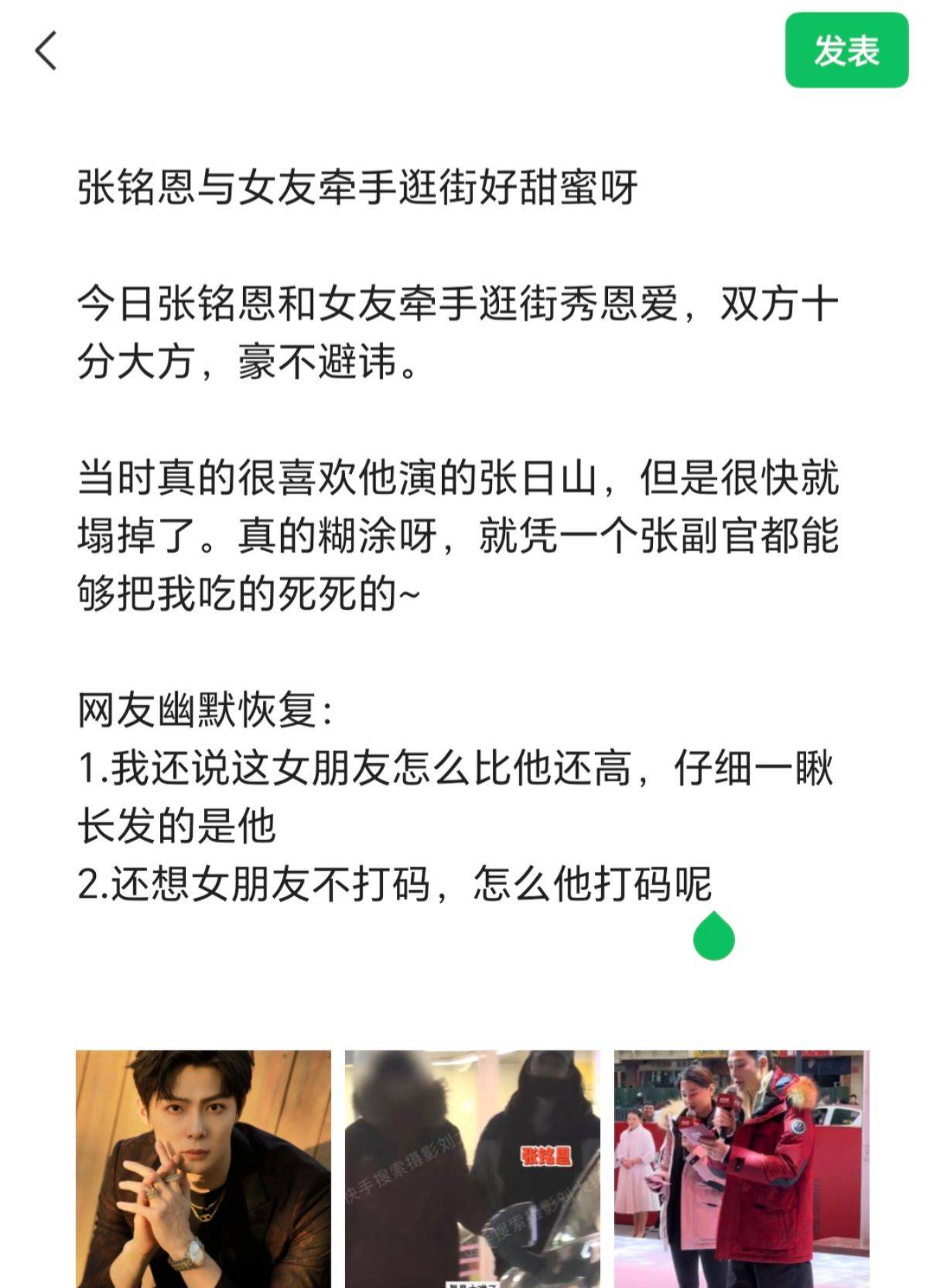Open the second attached blurred street photo

pyautogui.click(x=472, y=1167)
